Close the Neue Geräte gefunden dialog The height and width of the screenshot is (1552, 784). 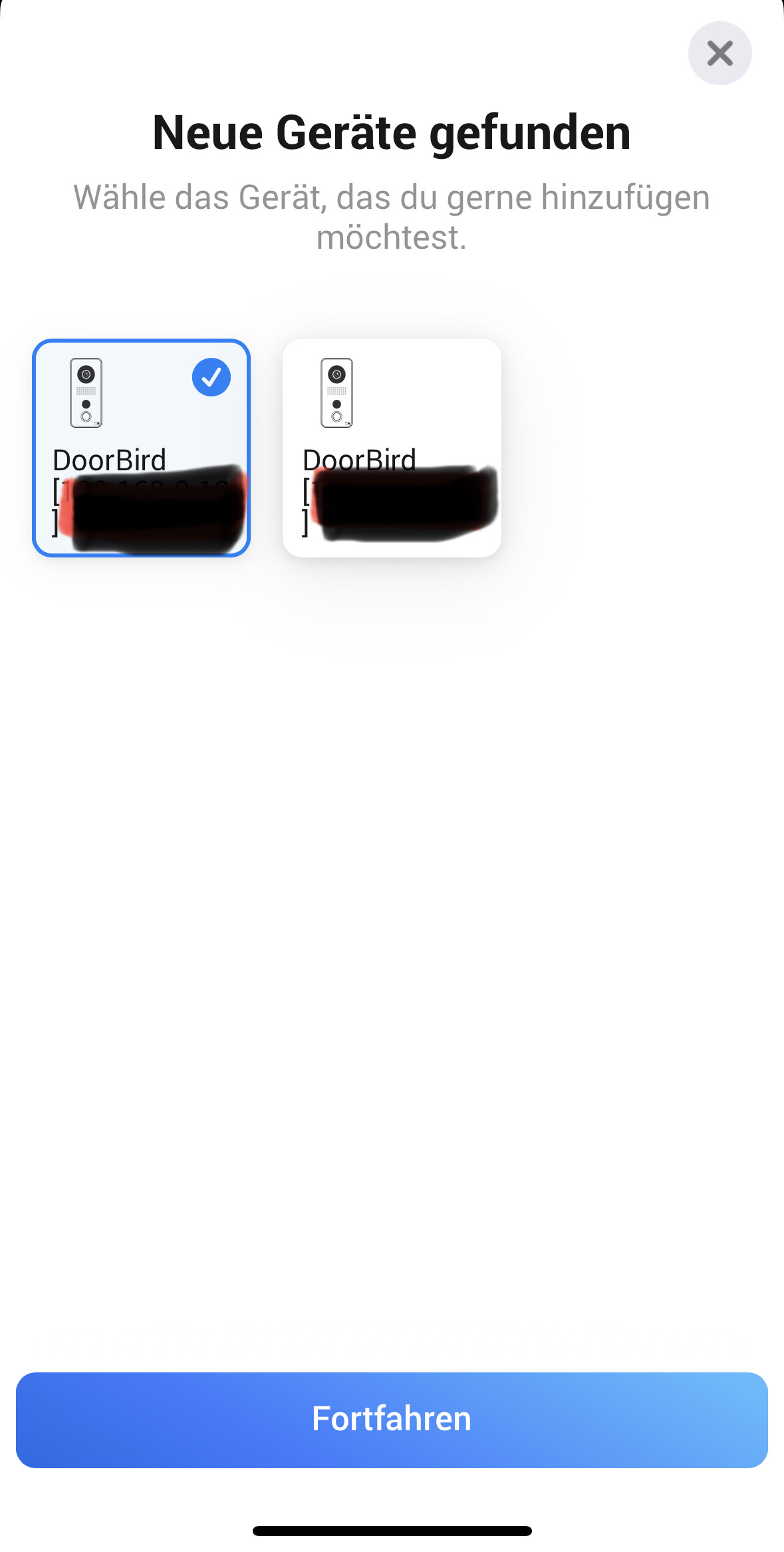point(719,53)
